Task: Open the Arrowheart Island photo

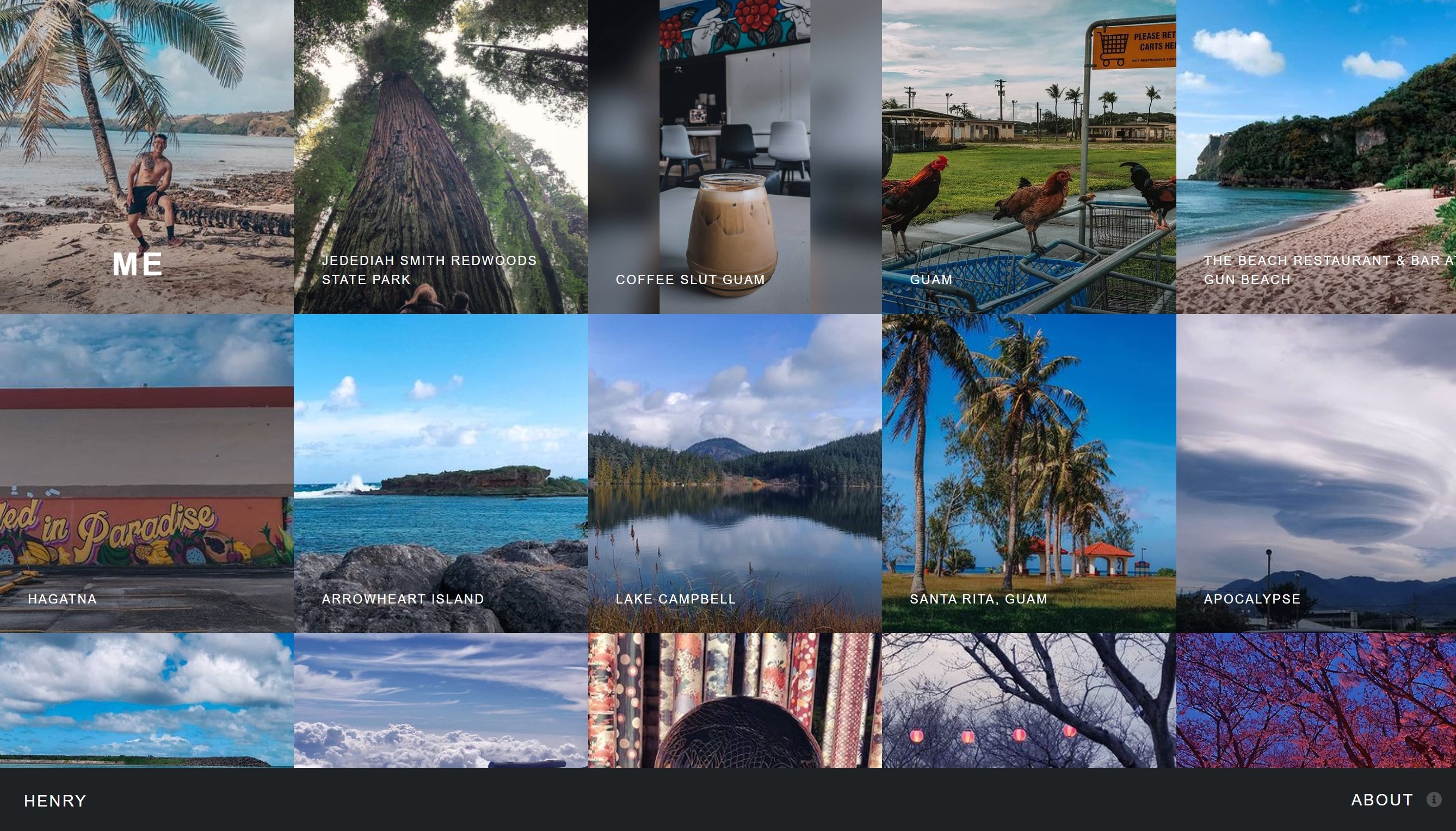Action: (x=441, y=472)
